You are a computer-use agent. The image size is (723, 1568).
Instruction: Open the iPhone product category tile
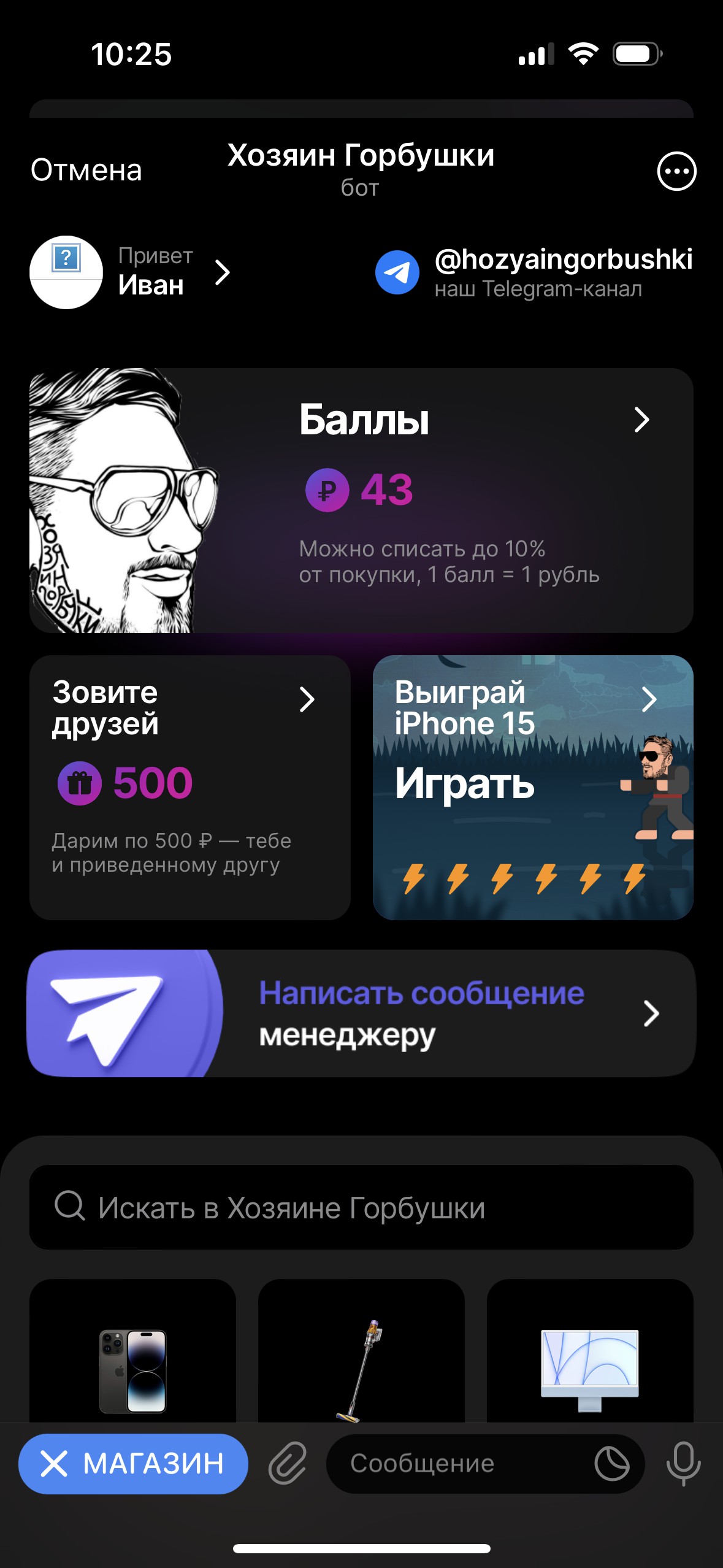(x=132, y=1351)
